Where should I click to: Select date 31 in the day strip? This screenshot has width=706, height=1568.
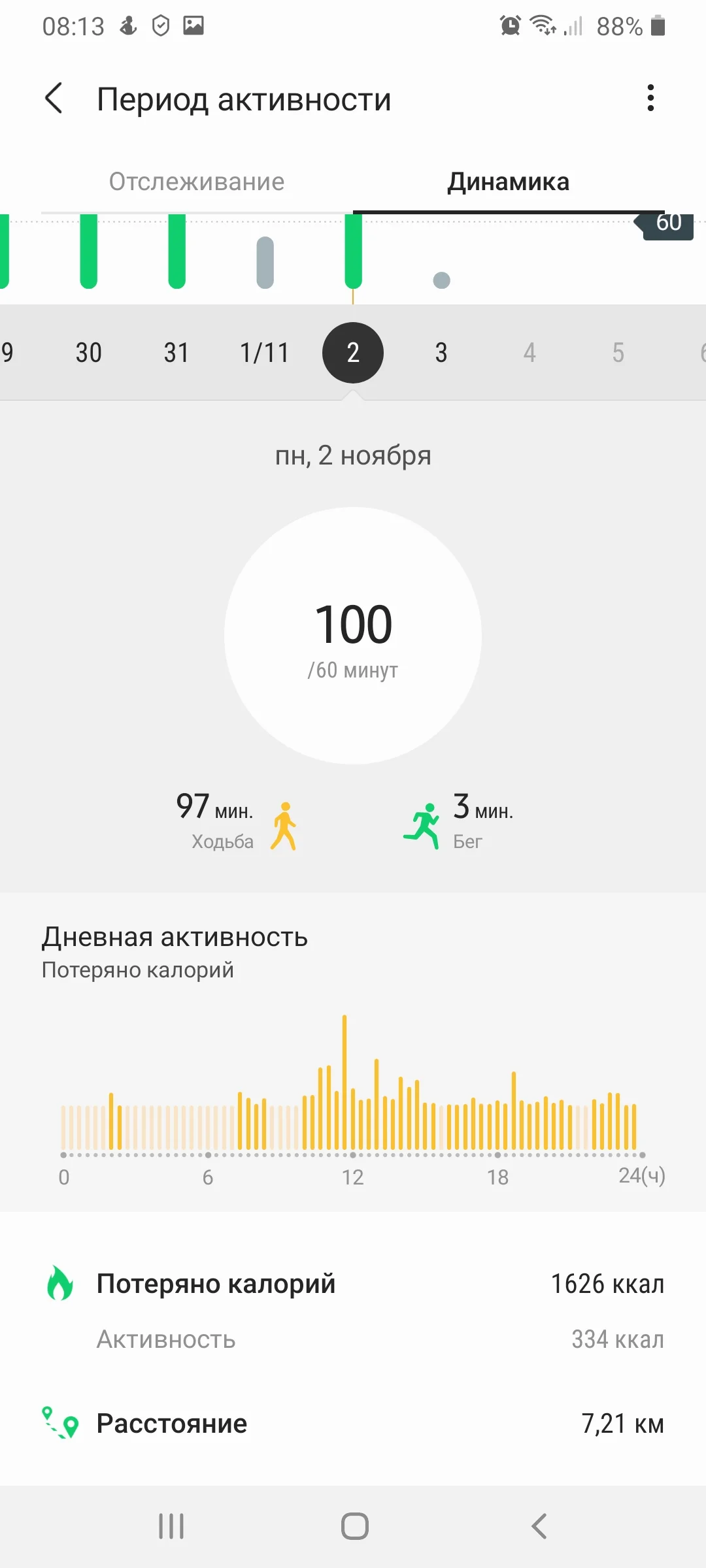pos(176,353)
